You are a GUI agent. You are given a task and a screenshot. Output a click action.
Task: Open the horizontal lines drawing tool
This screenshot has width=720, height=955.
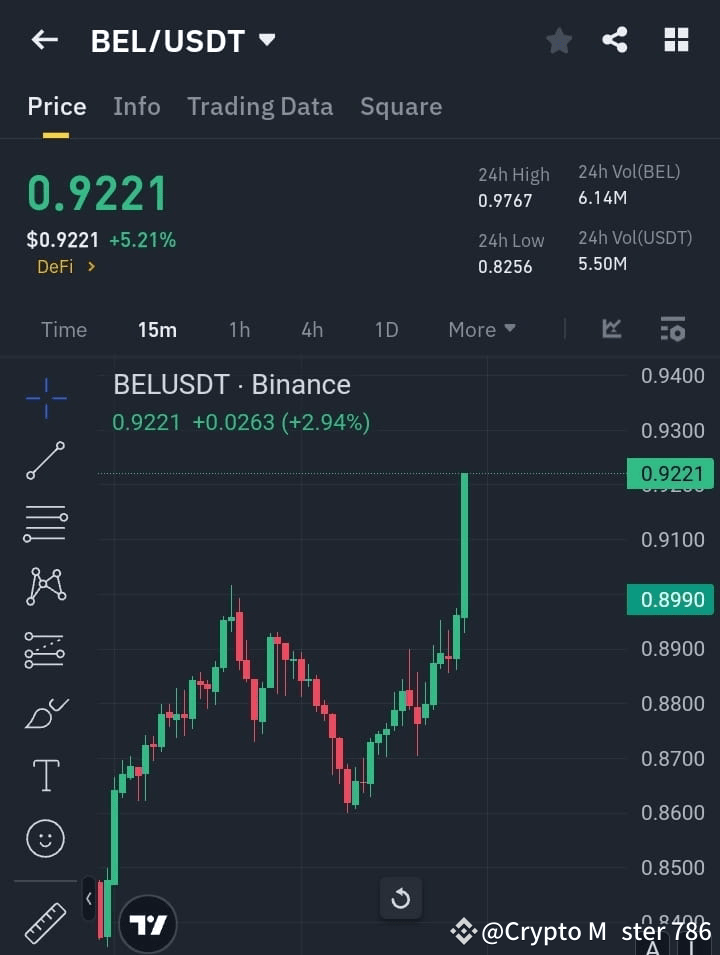[x=45, y=524]
